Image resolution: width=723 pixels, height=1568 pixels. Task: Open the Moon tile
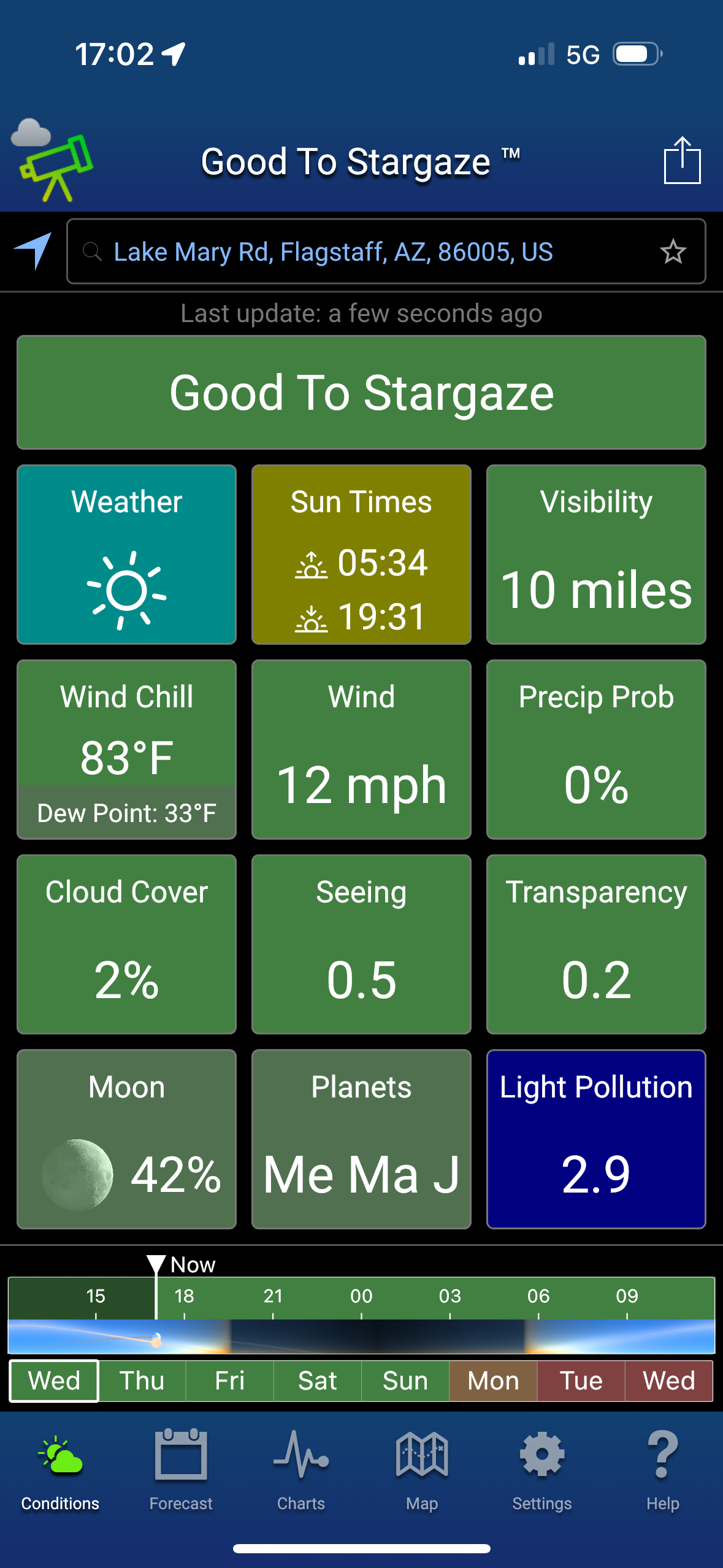tap(127, 1139)
